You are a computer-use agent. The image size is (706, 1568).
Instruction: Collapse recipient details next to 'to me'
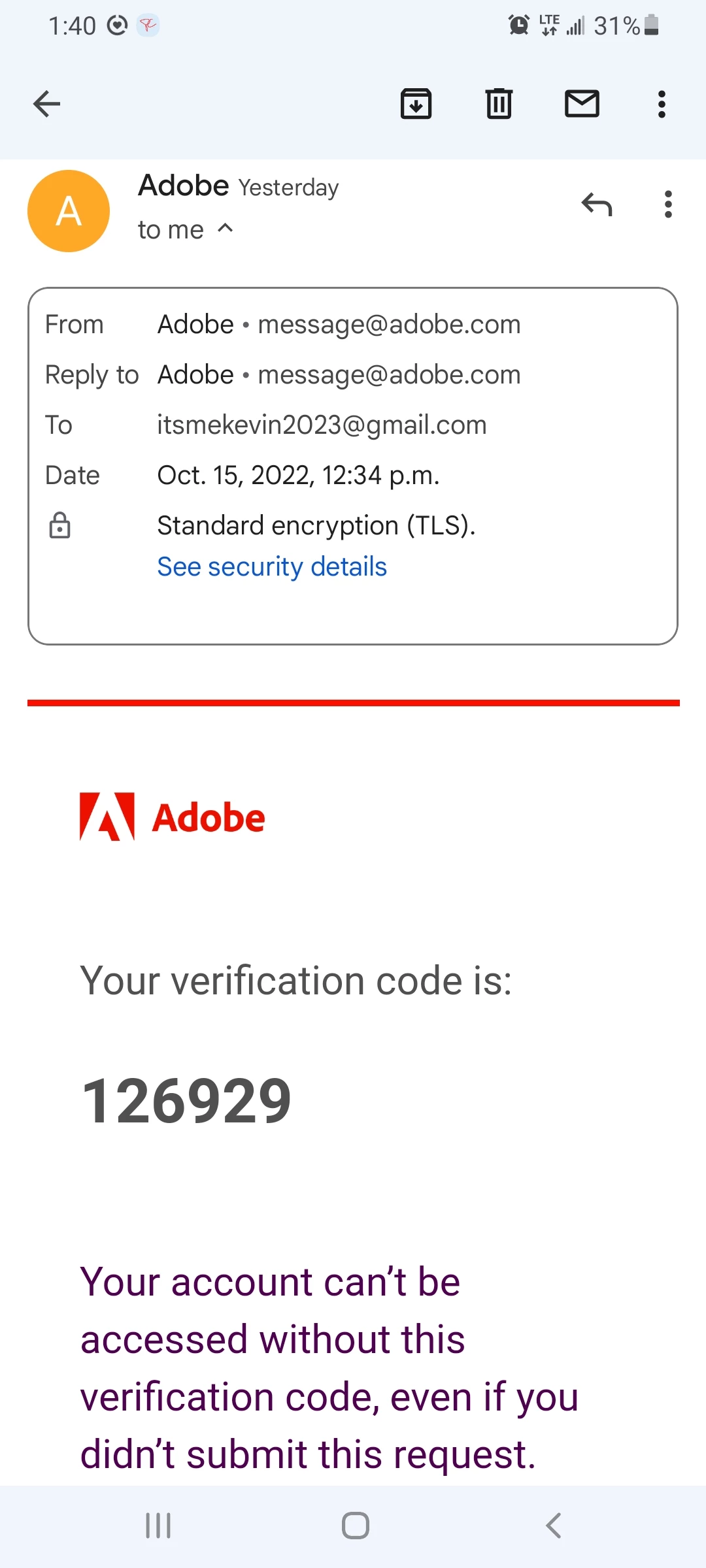(x=225, y=229)
